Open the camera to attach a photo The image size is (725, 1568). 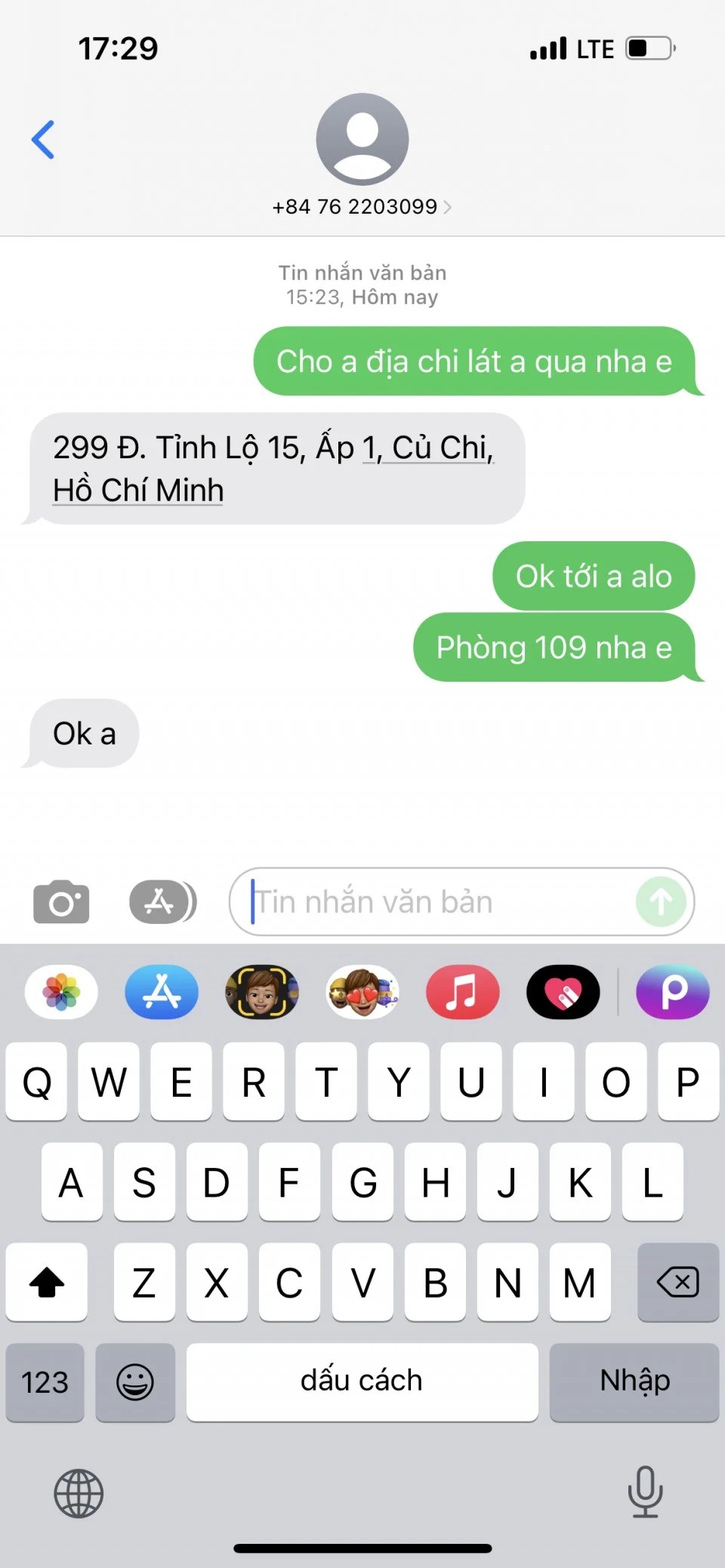pyautogui.click(x=61, y=901)
